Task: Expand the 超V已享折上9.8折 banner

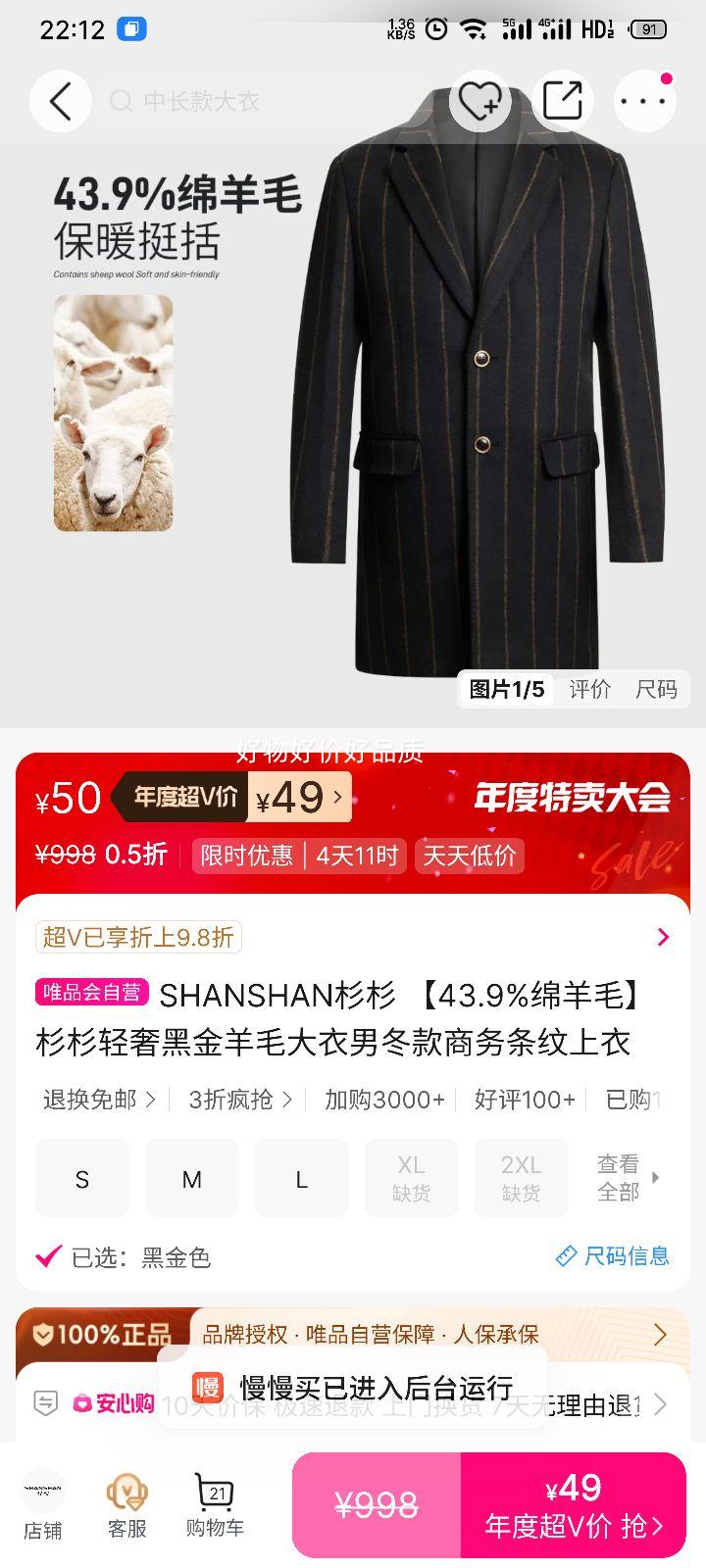Action: pos(353,937)
